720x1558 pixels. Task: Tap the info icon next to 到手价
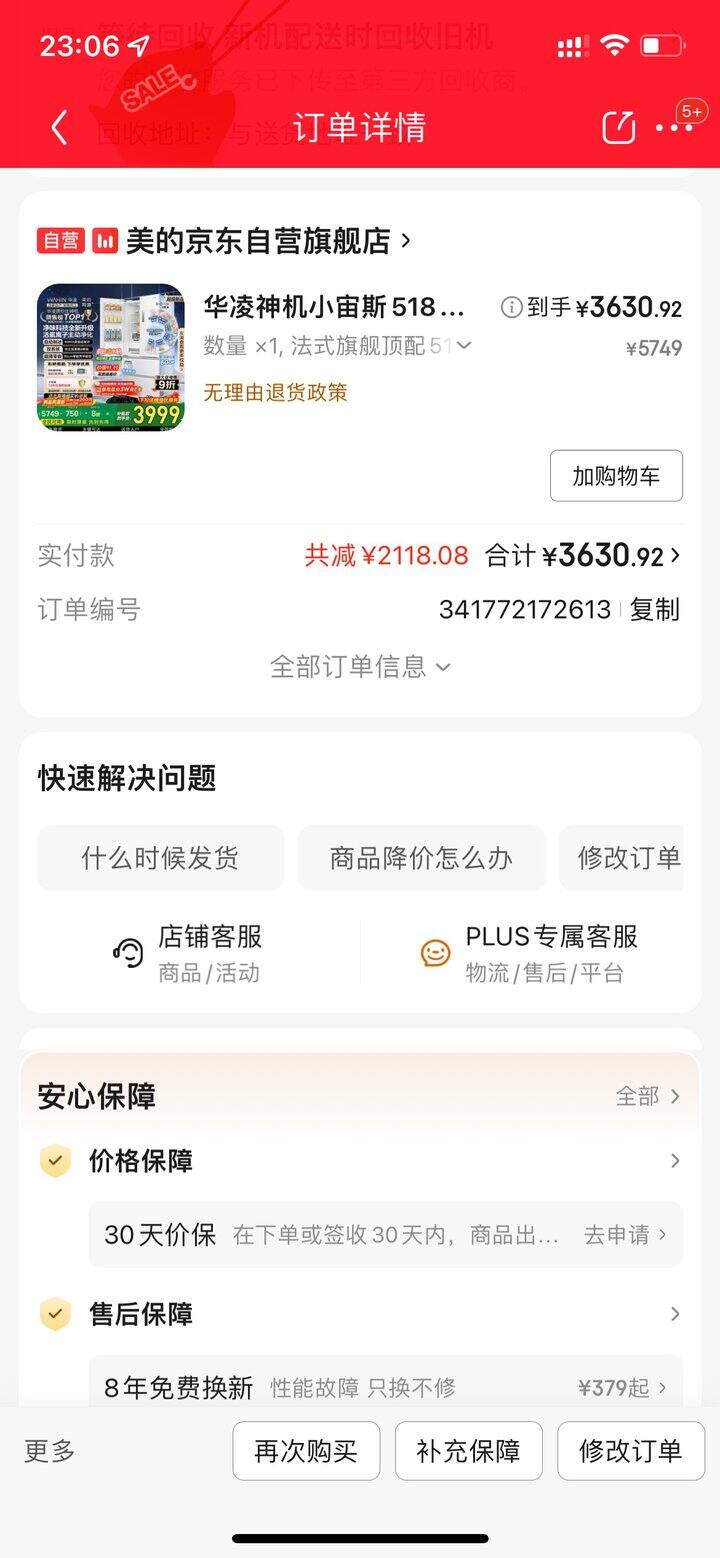[513, 307]
